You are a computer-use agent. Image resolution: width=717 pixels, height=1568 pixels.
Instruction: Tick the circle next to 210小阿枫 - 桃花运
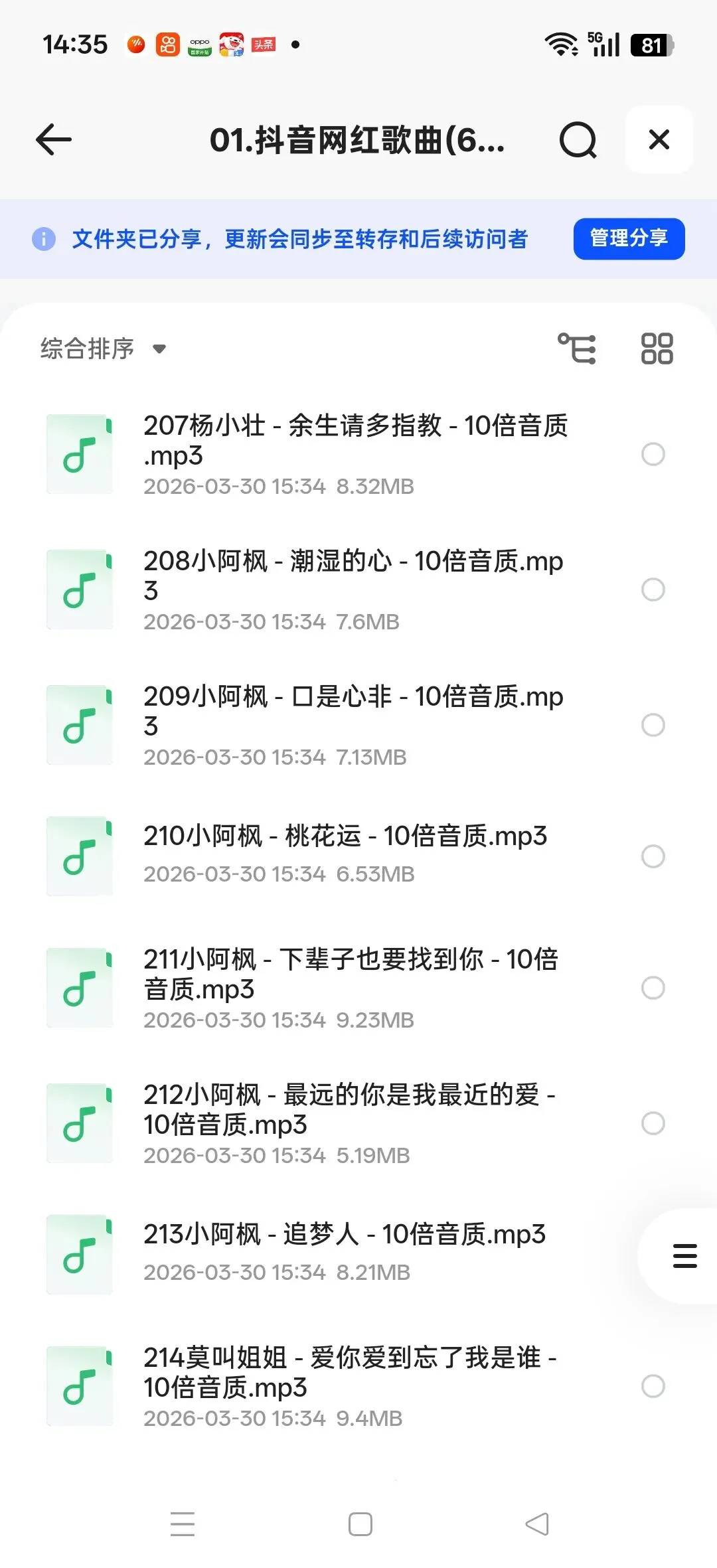pyautogui.click(x=653, y=856)
